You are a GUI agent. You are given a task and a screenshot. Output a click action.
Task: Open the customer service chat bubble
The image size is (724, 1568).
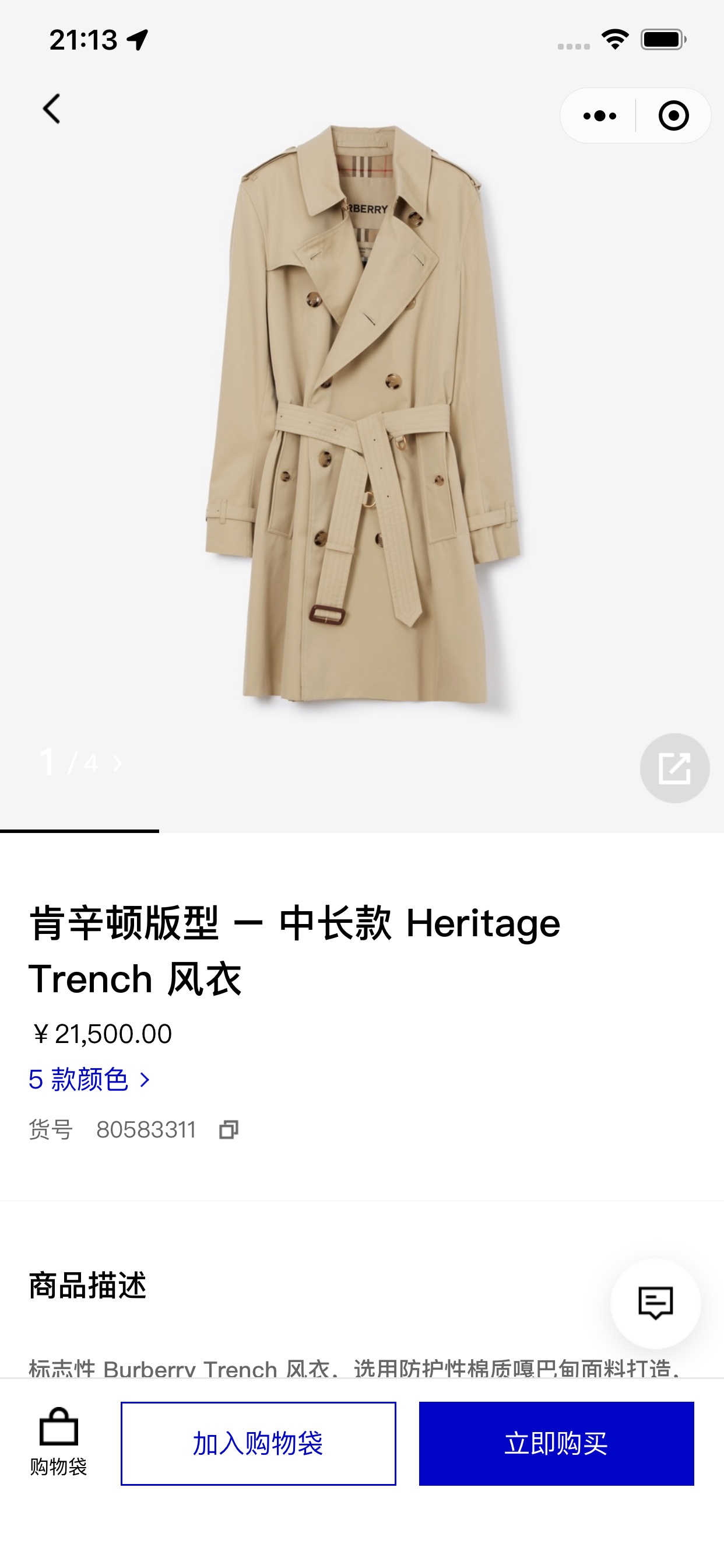pos(655,1303)
